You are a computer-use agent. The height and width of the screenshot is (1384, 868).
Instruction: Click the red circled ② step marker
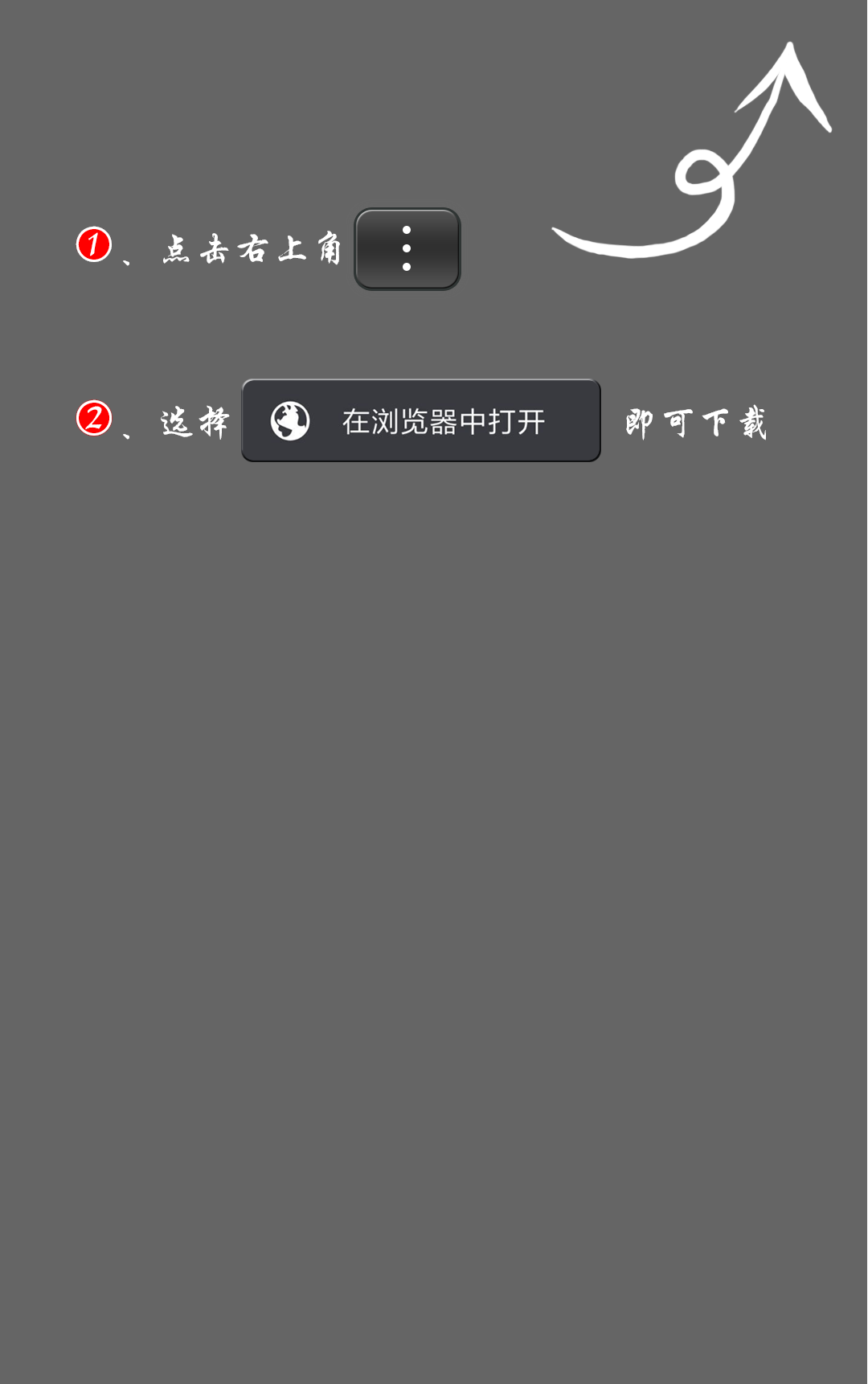pos(92,418)
